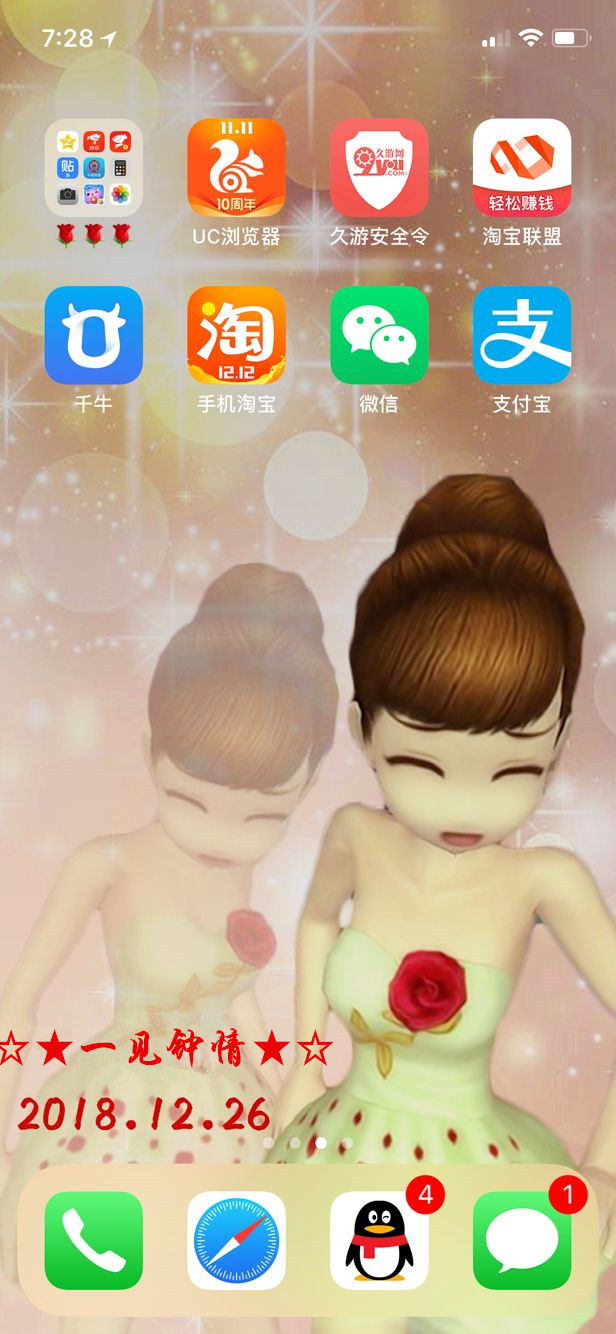
Task: Tap the home screen page indicator dots
Action: (308, 1142)
